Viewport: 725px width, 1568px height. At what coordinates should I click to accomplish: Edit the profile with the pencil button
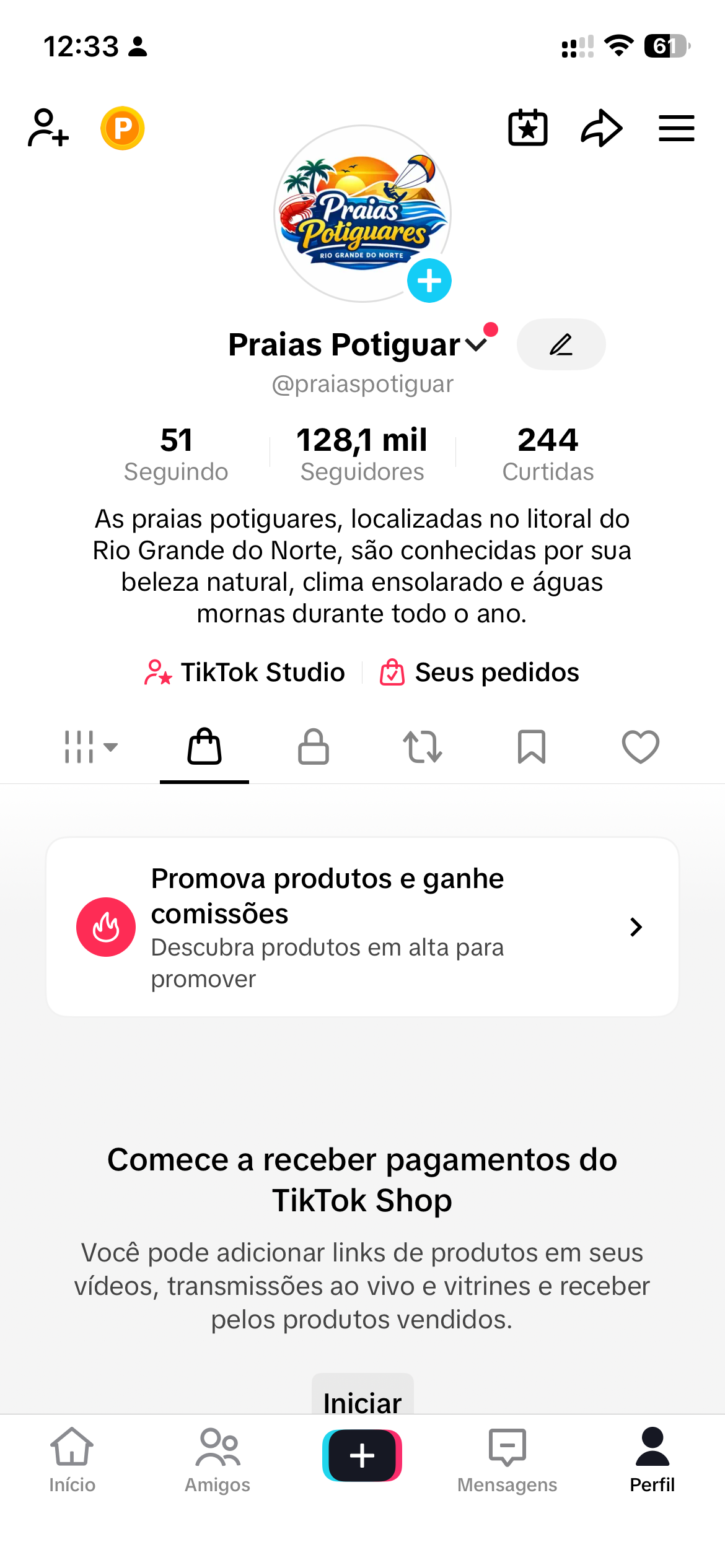[561, 345]
